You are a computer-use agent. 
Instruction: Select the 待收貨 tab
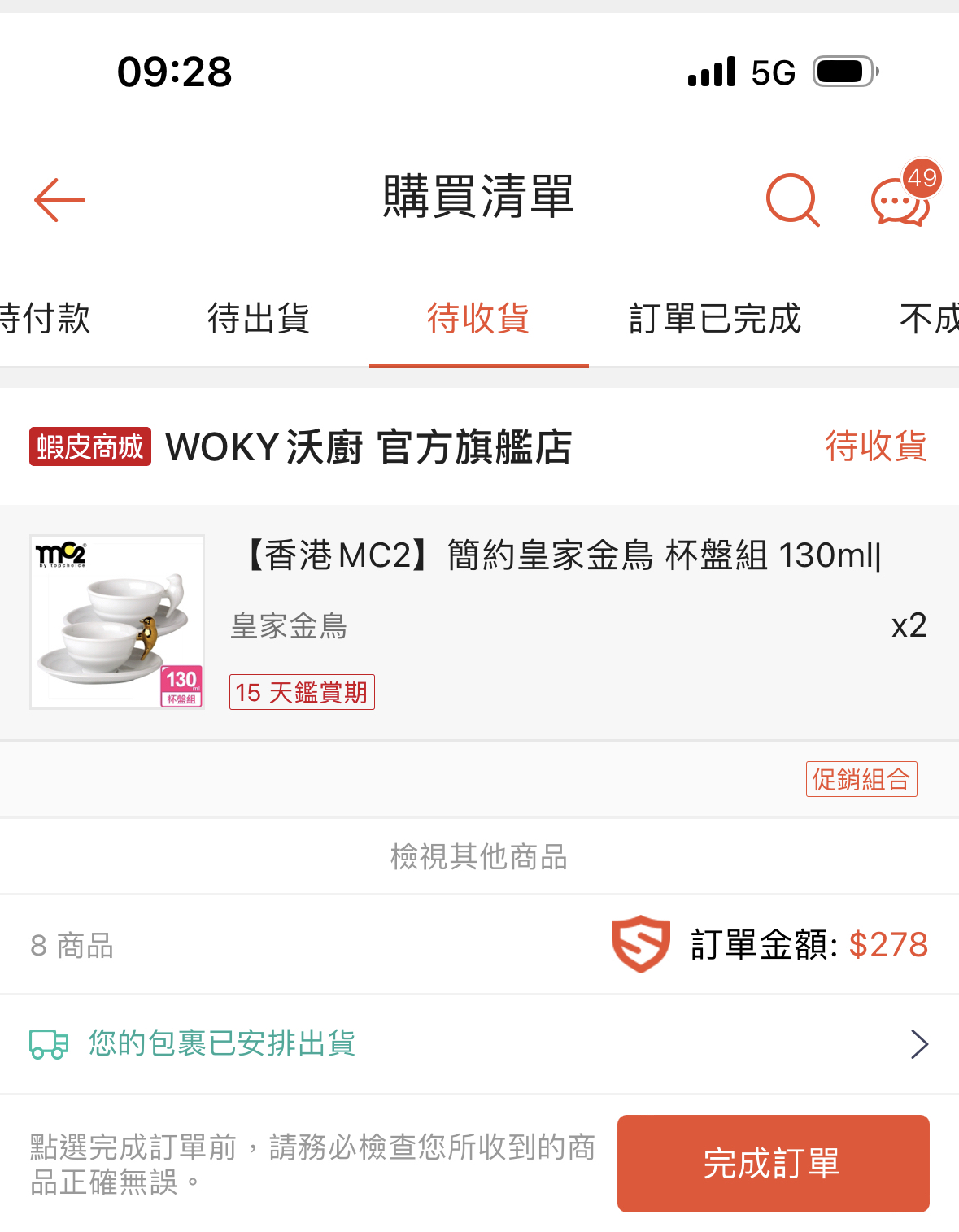pyautogui.click(x=478, y=319)
